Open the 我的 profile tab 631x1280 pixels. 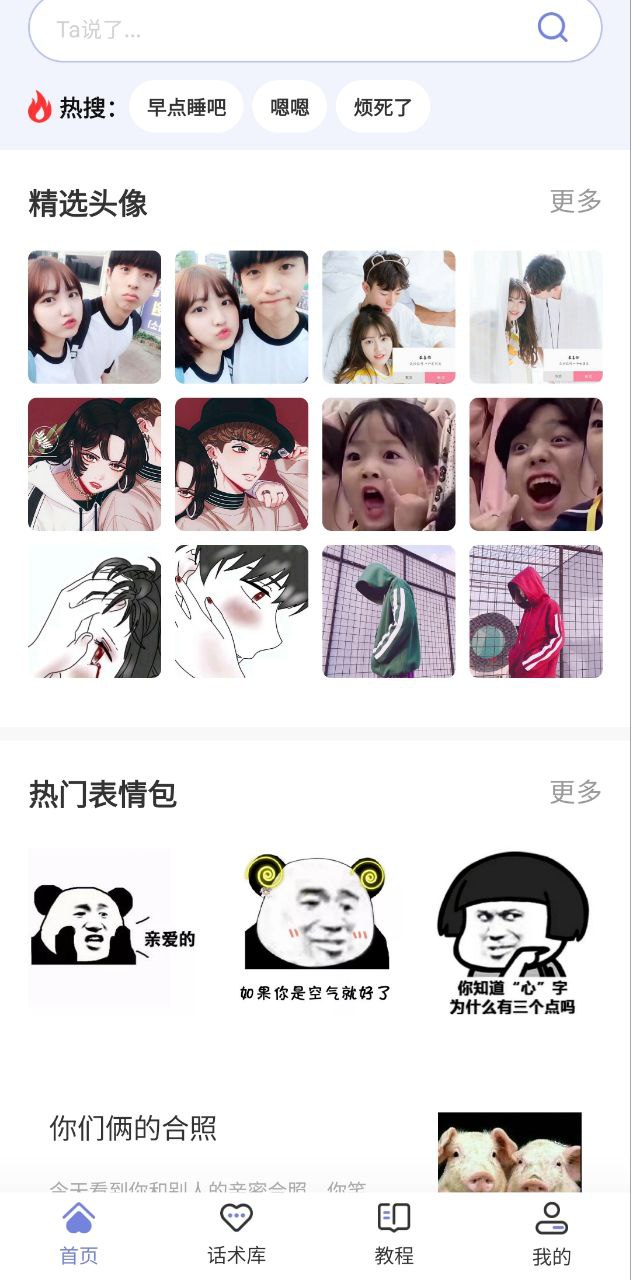[551, 1234]
